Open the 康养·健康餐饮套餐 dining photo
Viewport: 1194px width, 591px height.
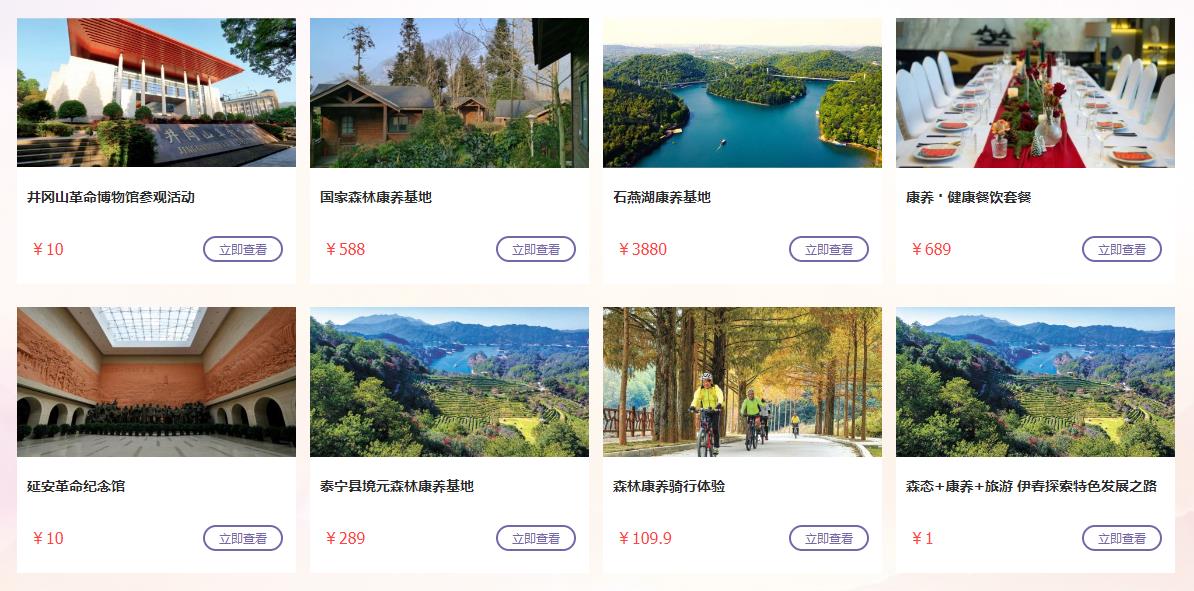(1035, 92)
